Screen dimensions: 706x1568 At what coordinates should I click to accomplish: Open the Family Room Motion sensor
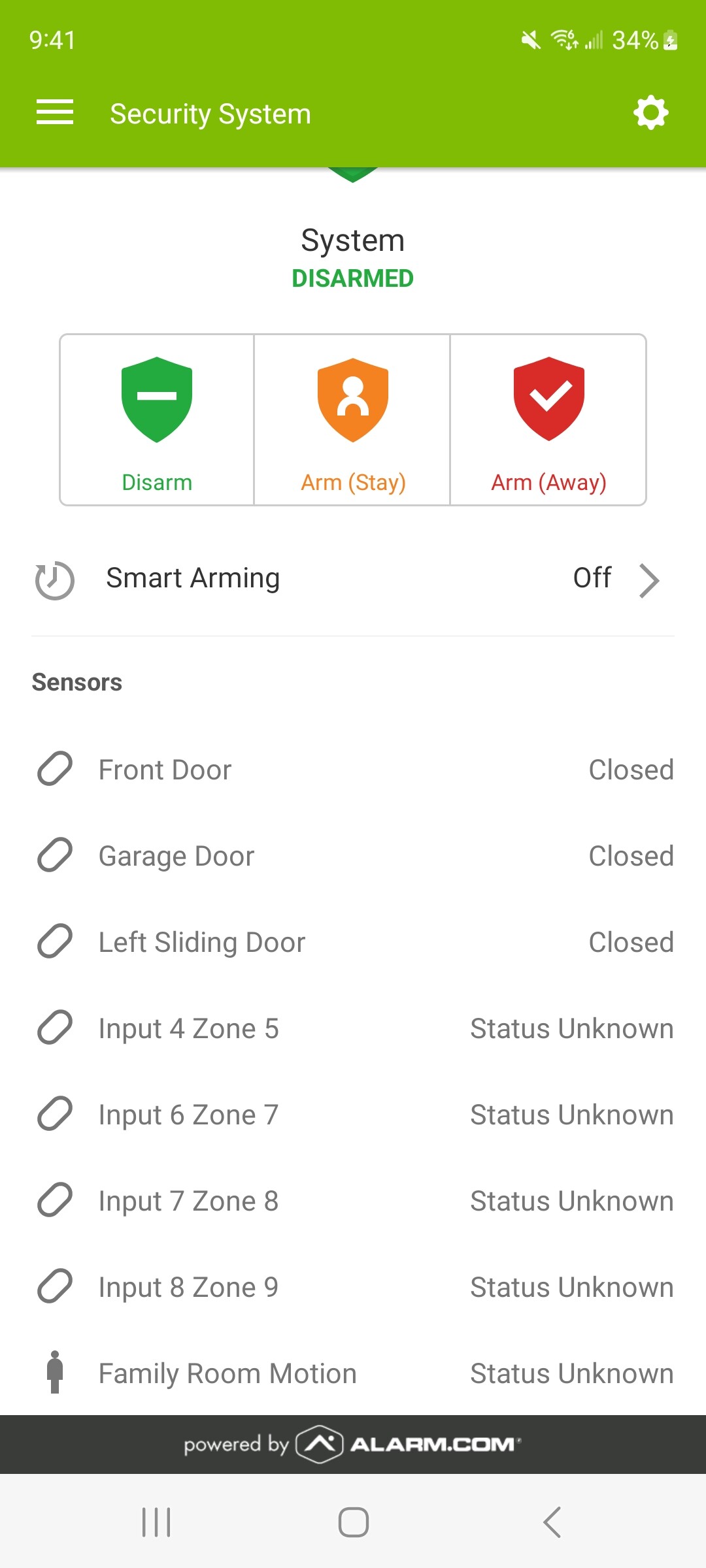[353, 1373]
